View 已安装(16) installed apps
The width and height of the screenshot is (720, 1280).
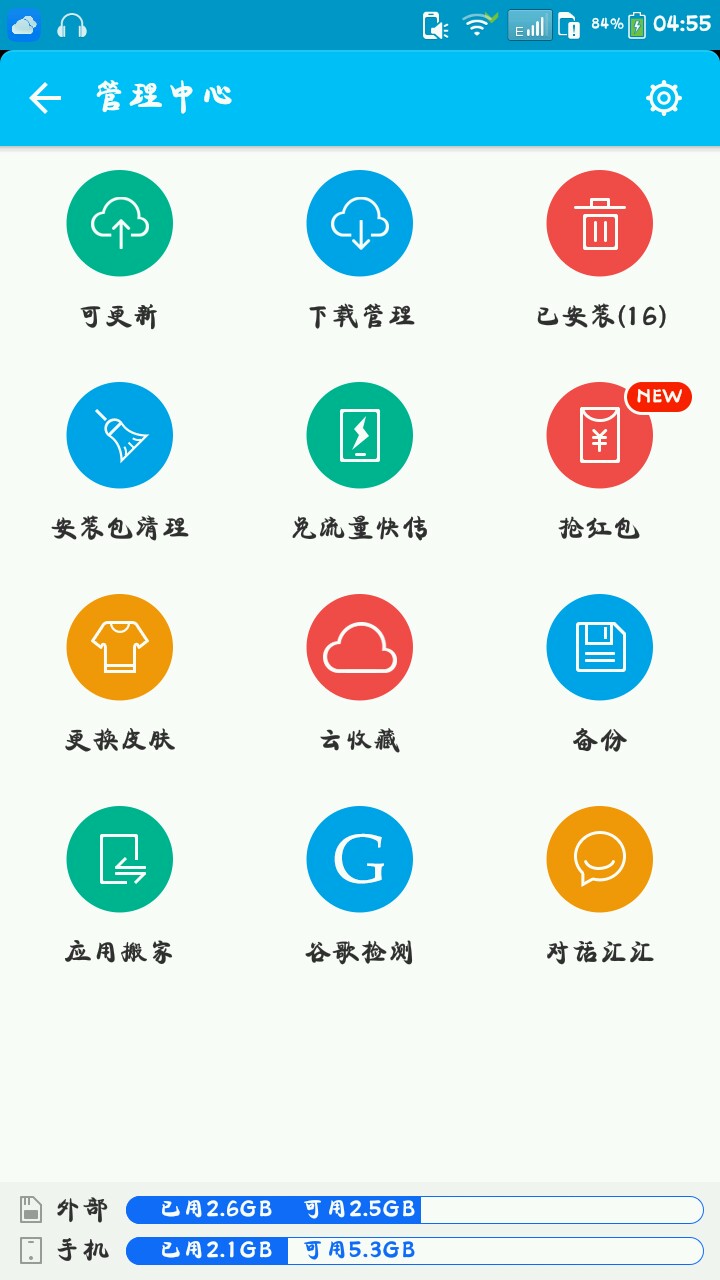click(x=600, y=223)
